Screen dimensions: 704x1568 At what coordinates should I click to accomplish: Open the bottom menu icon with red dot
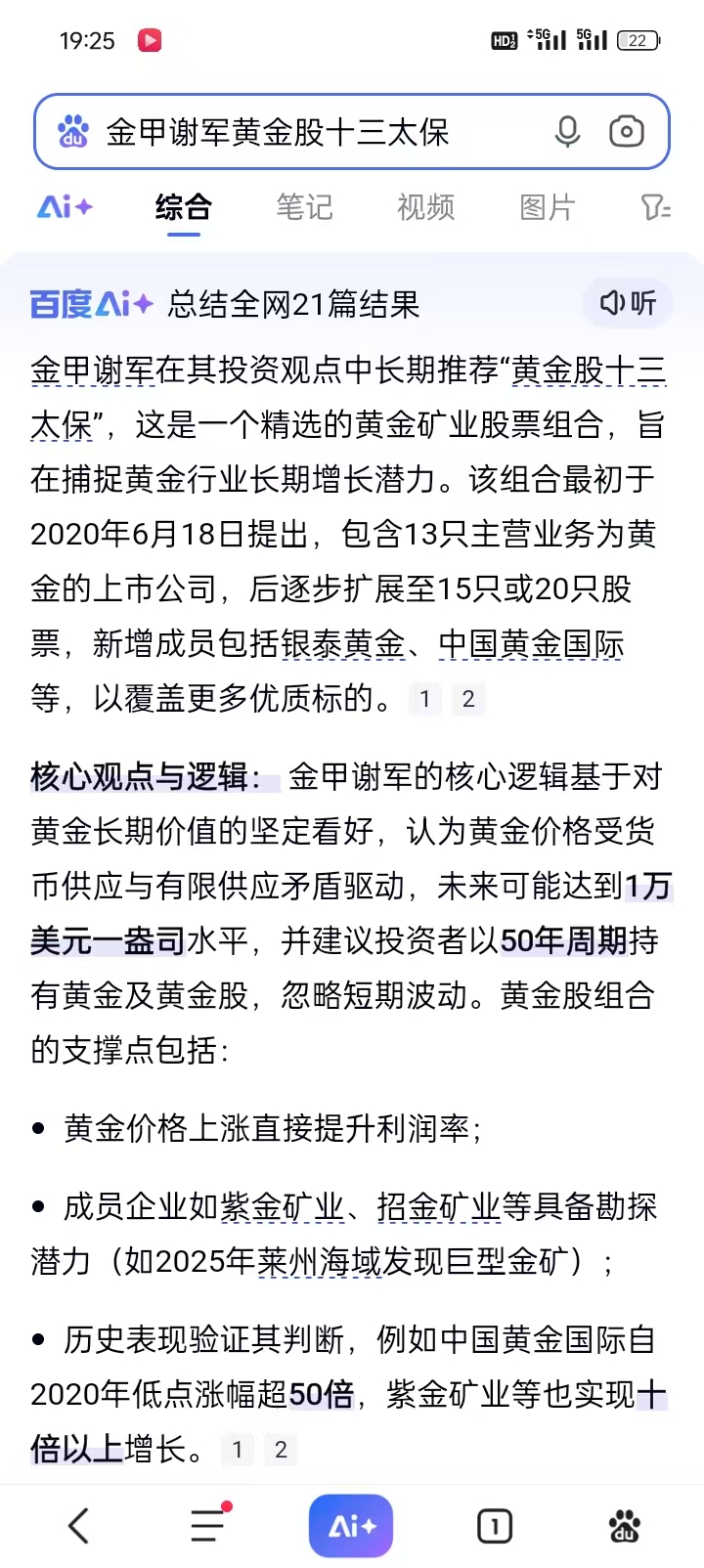click(208, 1525)
